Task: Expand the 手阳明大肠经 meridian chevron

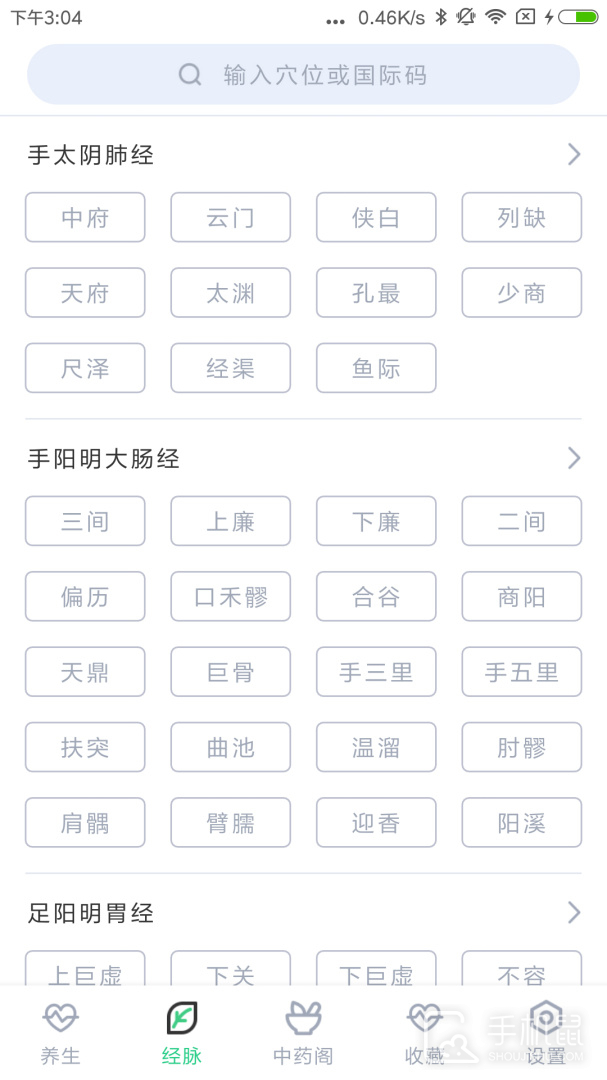Action: pos(574,458)
